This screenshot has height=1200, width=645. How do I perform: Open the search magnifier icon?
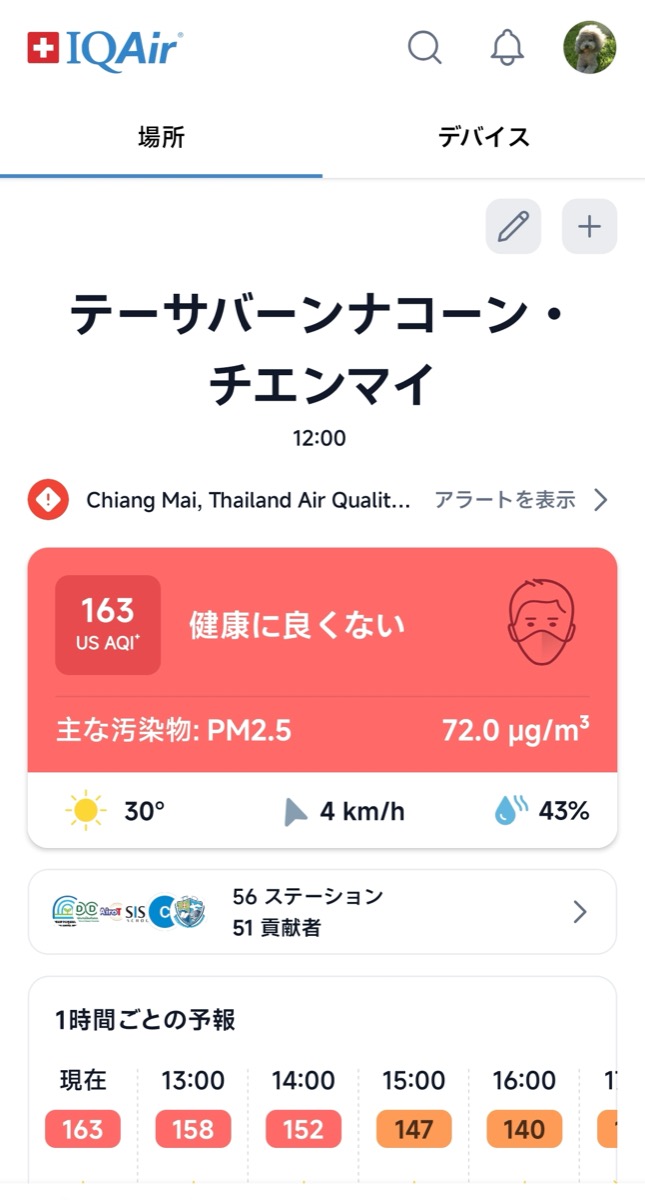click(425, 47)
